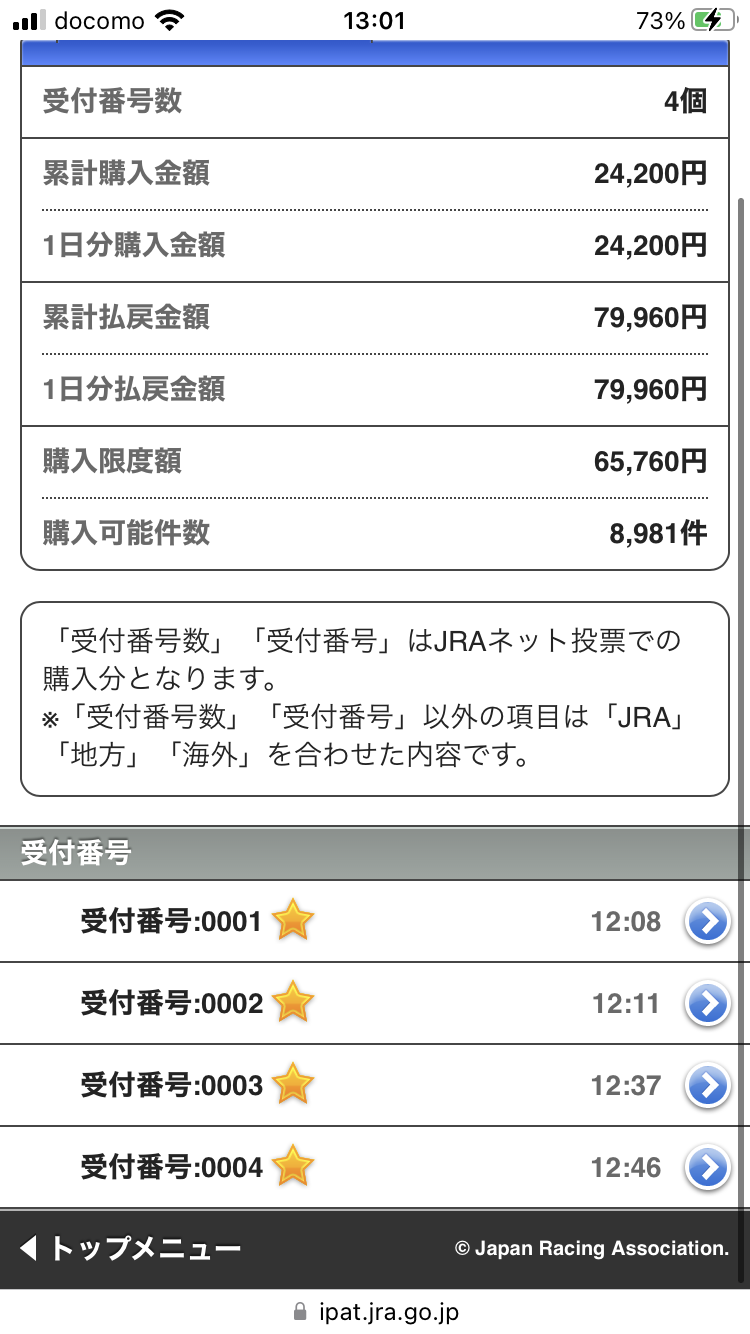The width and height of the screenshot is (750, 1334).
Task: Go back to トップメニュー
Action: point(130,1248)
